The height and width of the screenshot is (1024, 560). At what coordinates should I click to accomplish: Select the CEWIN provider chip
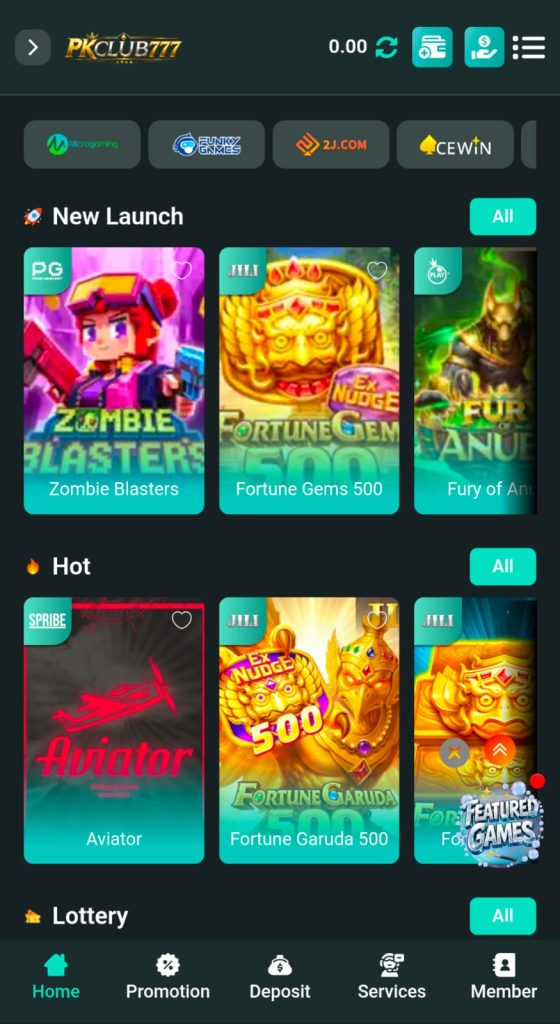(455, 144)
